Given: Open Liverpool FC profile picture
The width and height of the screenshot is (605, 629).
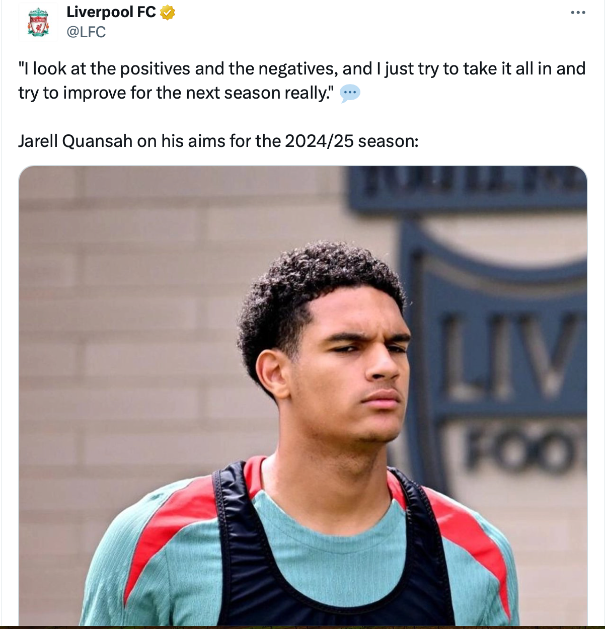Looking at the screenshot, I should 38,23.
